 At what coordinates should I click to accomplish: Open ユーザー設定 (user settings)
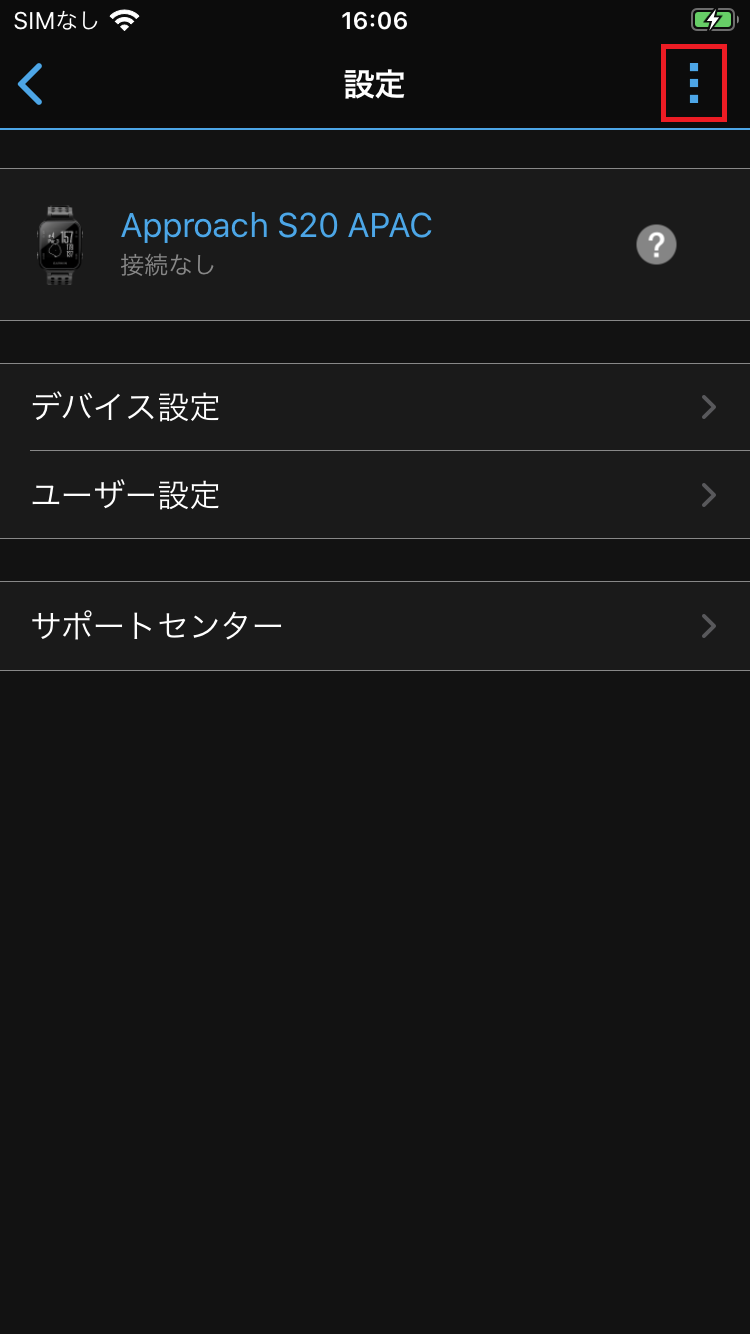click(374, 495)
